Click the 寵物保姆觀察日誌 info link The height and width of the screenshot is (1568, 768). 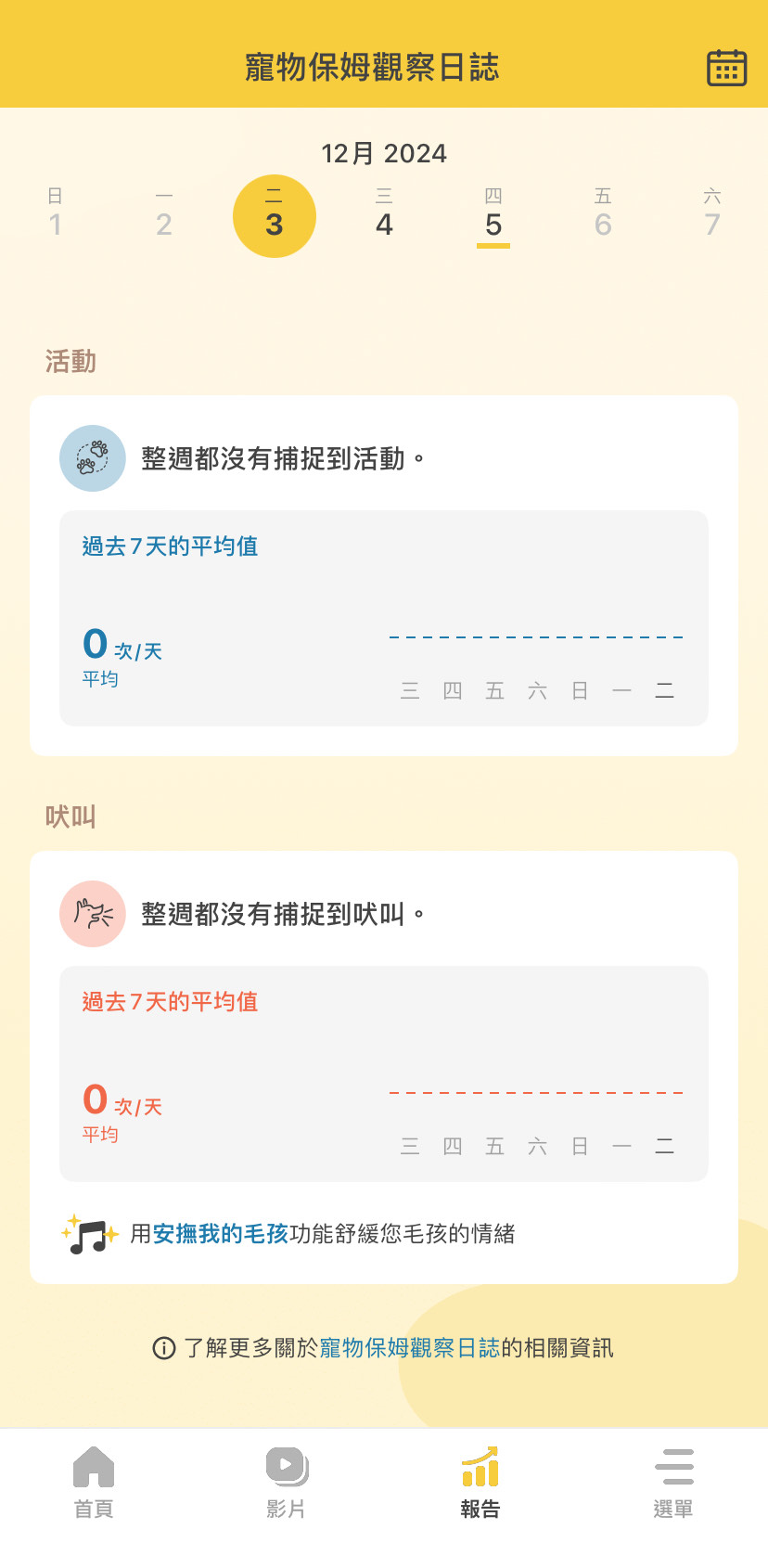point(412,1350)
